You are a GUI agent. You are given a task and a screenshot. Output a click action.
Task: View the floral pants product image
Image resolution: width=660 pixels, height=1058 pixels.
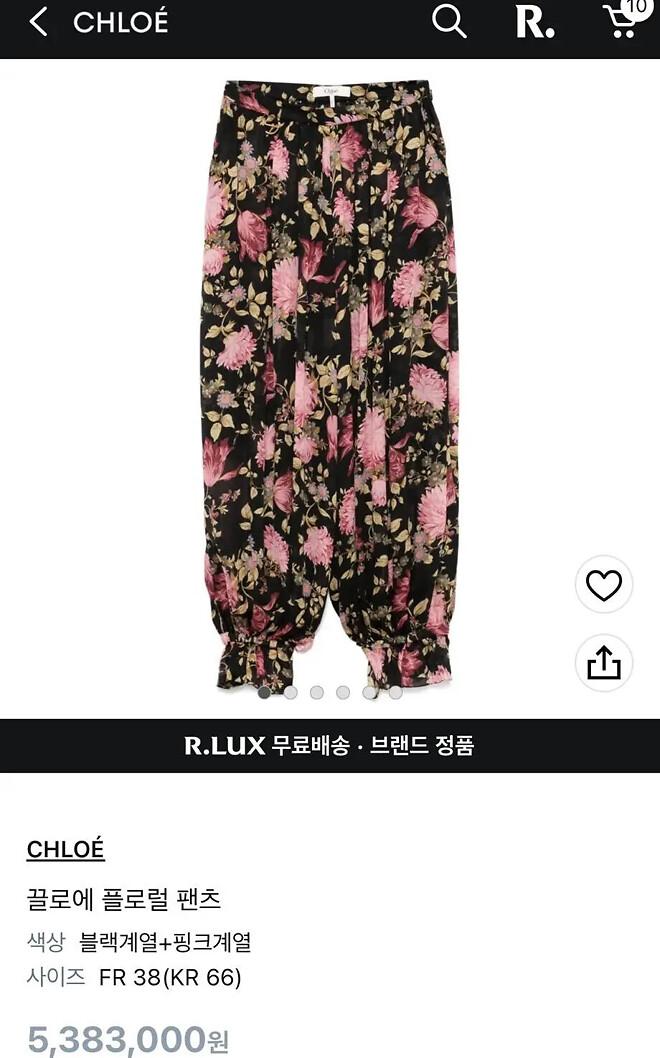330,385
